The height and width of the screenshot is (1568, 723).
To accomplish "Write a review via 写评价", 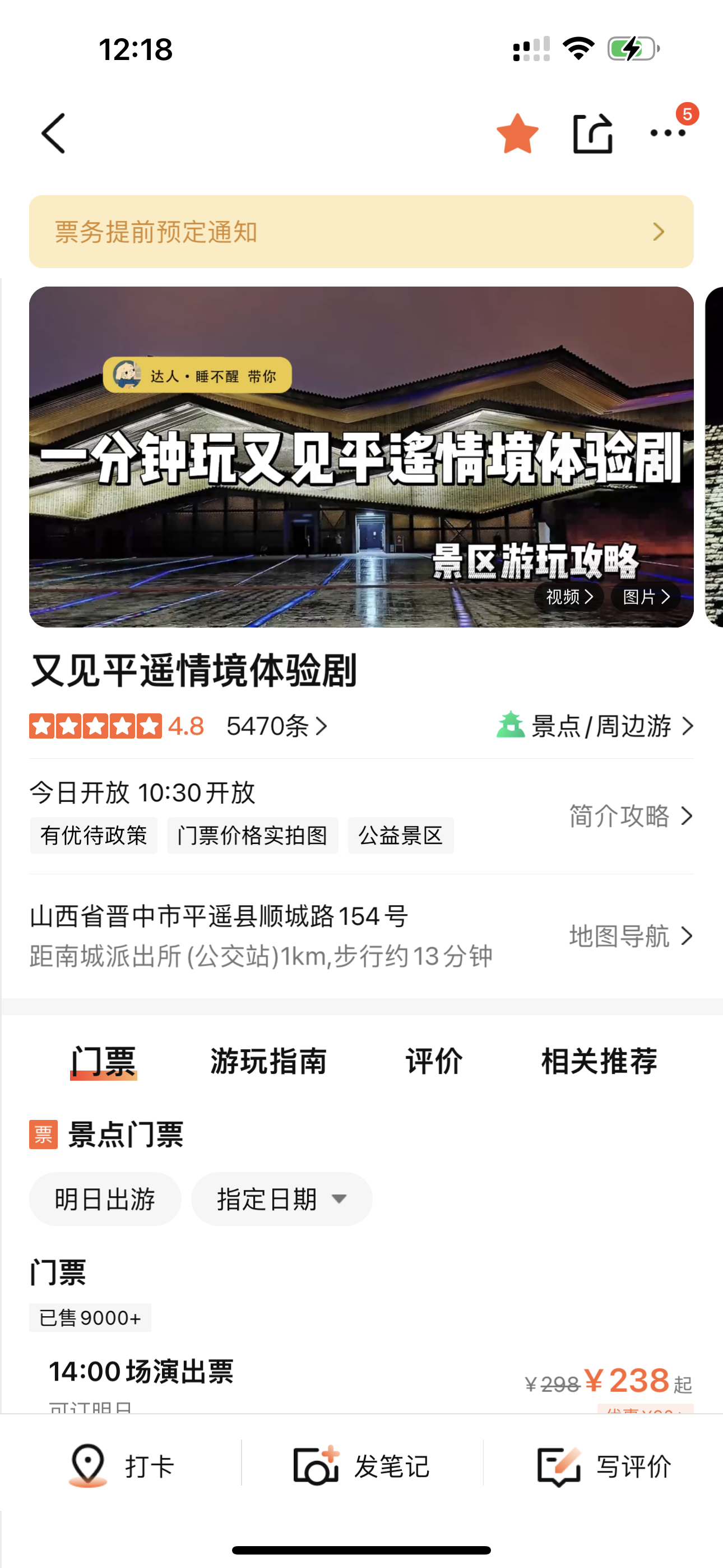I will click(x=604, y=1466).
